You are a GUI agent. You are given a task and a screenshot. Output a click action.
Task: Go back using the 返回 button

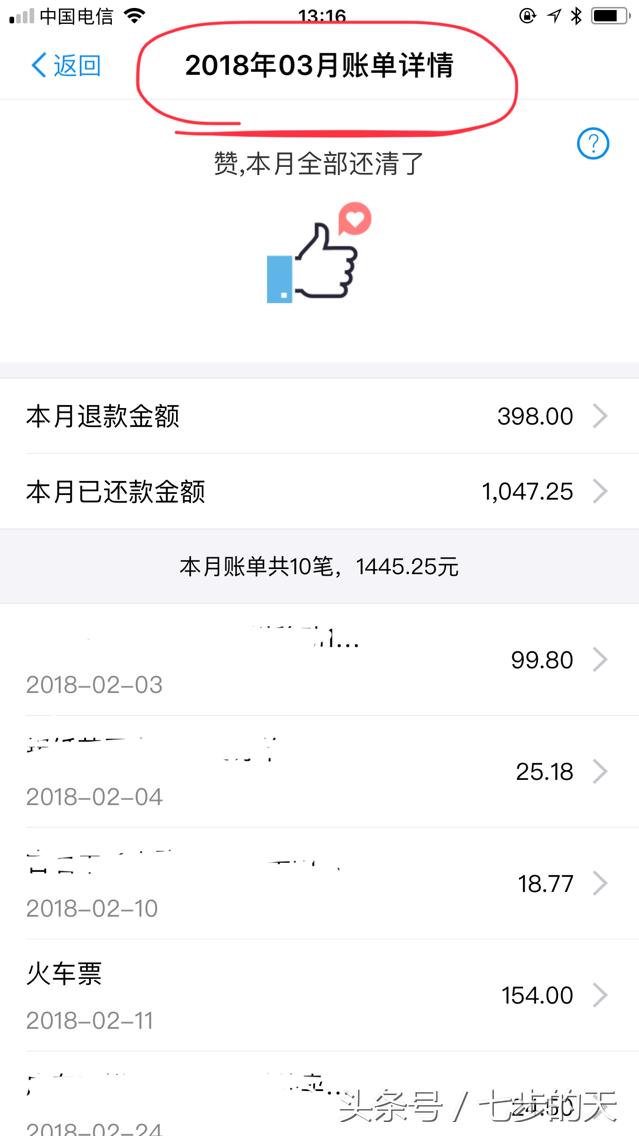(66, 66)
